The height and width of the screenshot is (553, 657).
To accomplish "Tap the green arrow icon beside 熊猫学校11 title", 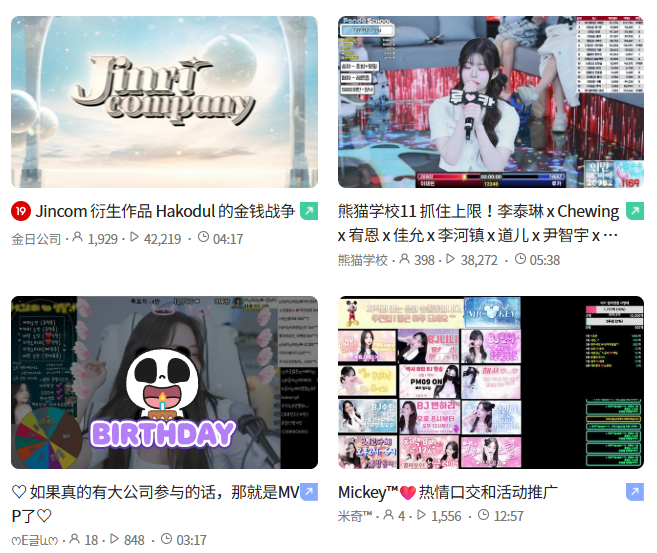I will point(634,211).
